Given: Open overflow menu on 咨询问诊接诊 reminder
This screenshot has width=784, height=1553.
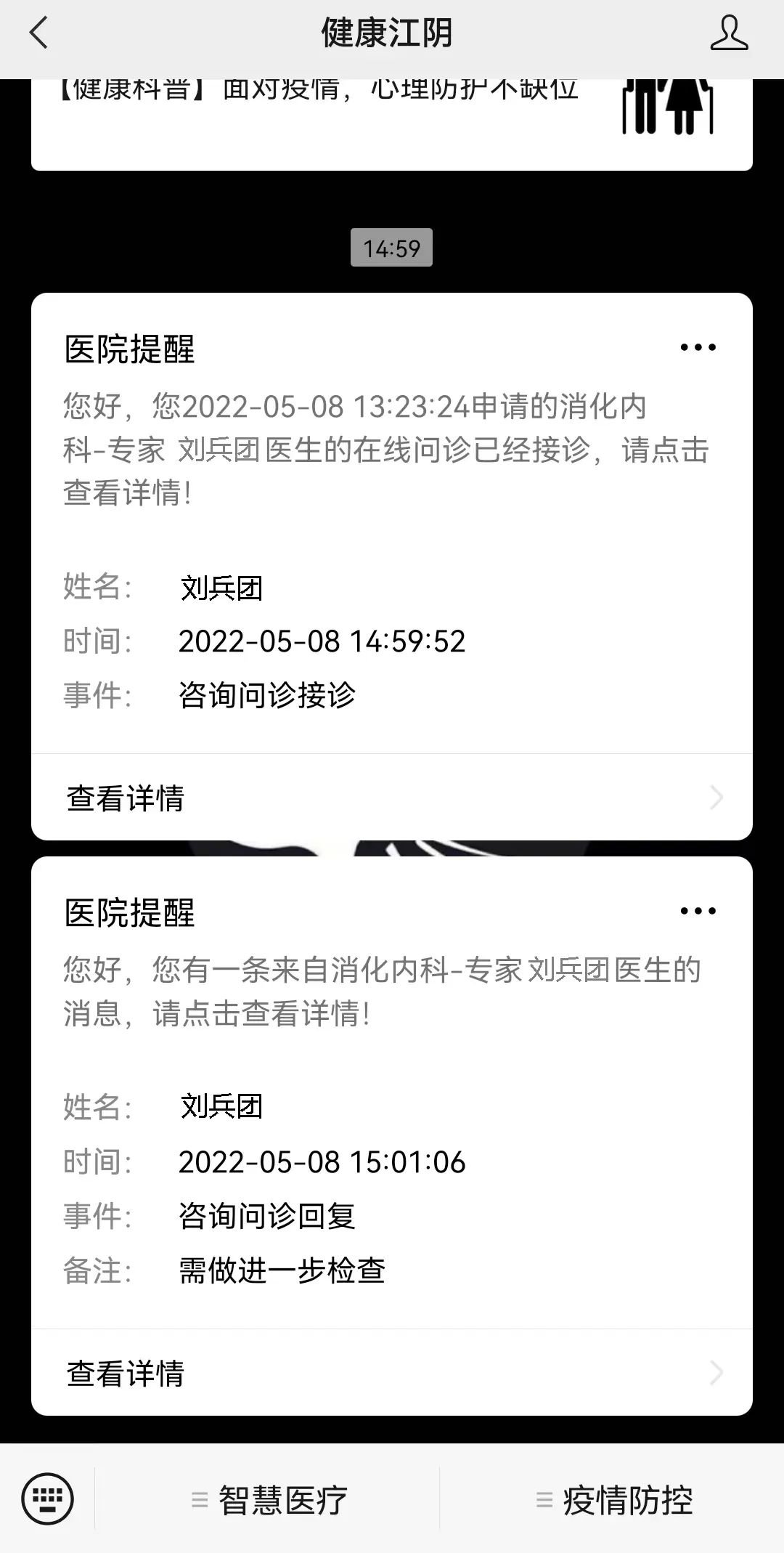Looking at the screenshot, I should 698,348.
